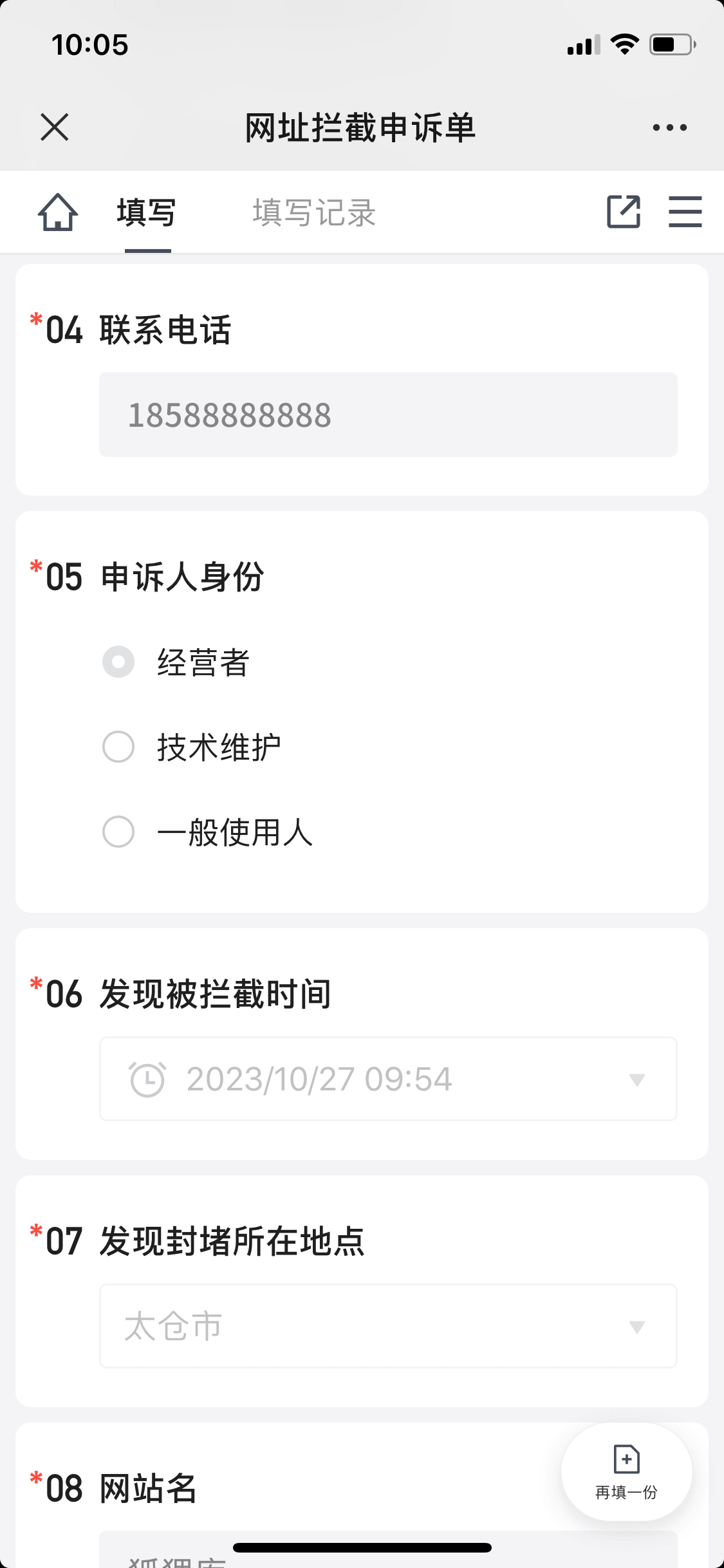
Task: Tap the 联系电话 phone number field
Action: click(x=388, y=415)
